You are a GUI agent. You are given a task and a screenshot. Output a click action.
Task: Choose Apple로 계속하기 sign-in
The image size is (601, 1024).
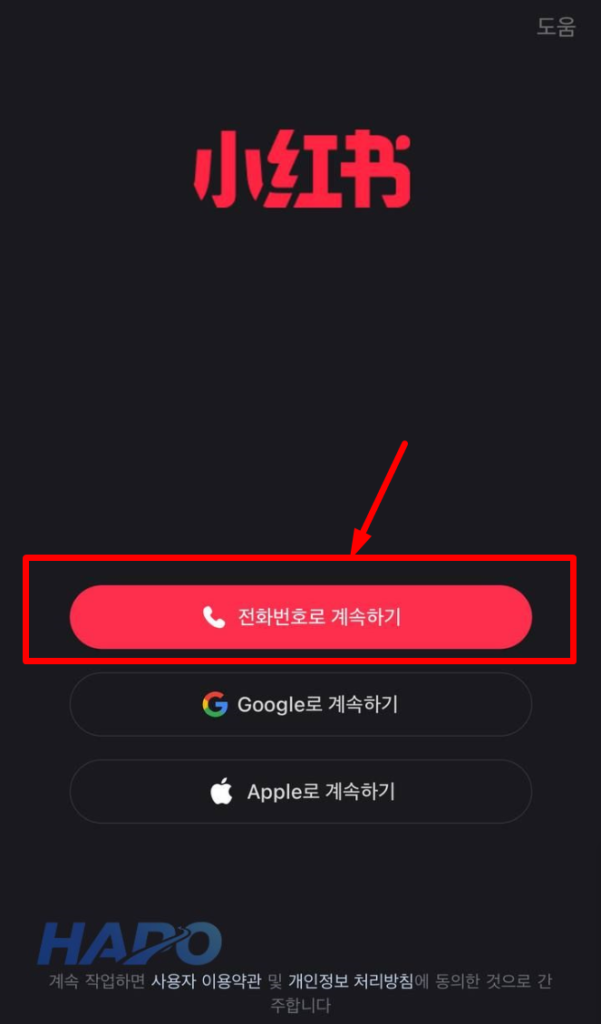point(300,792)
